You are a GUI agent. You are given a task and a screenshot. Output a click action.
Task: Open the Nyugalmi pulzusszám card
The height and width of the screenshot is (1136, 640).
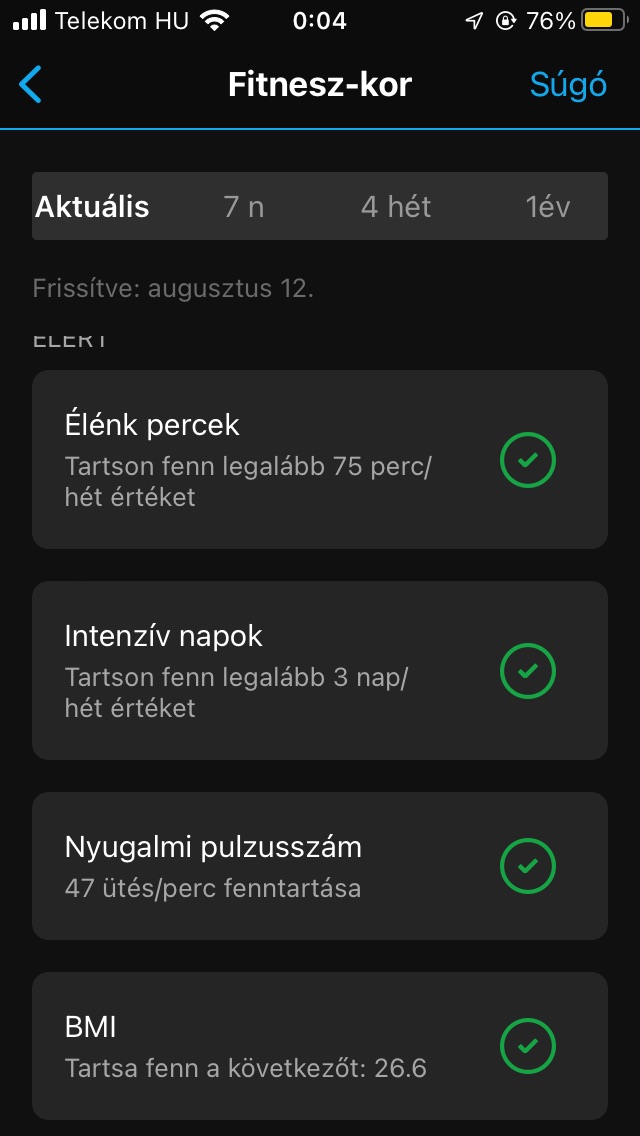319,866
